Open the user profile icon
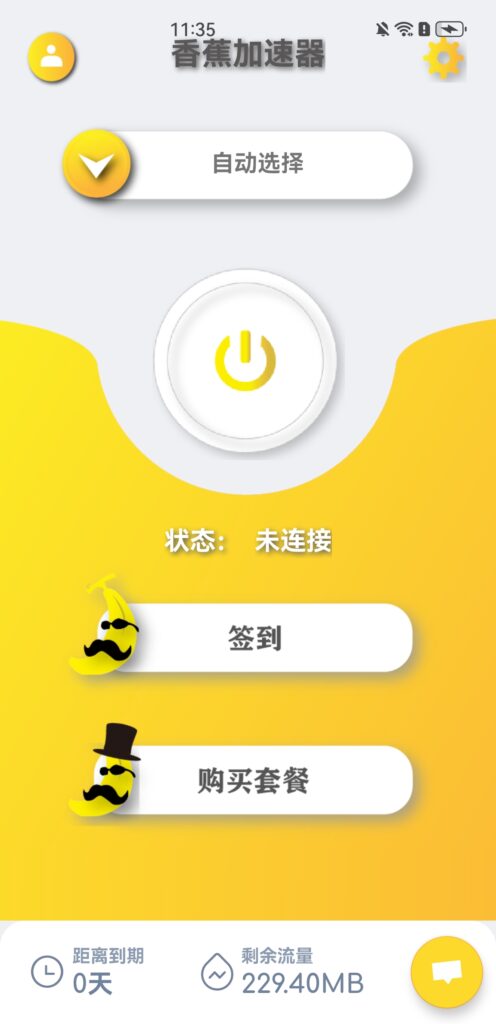The image size is (496, 1024). 52,57
